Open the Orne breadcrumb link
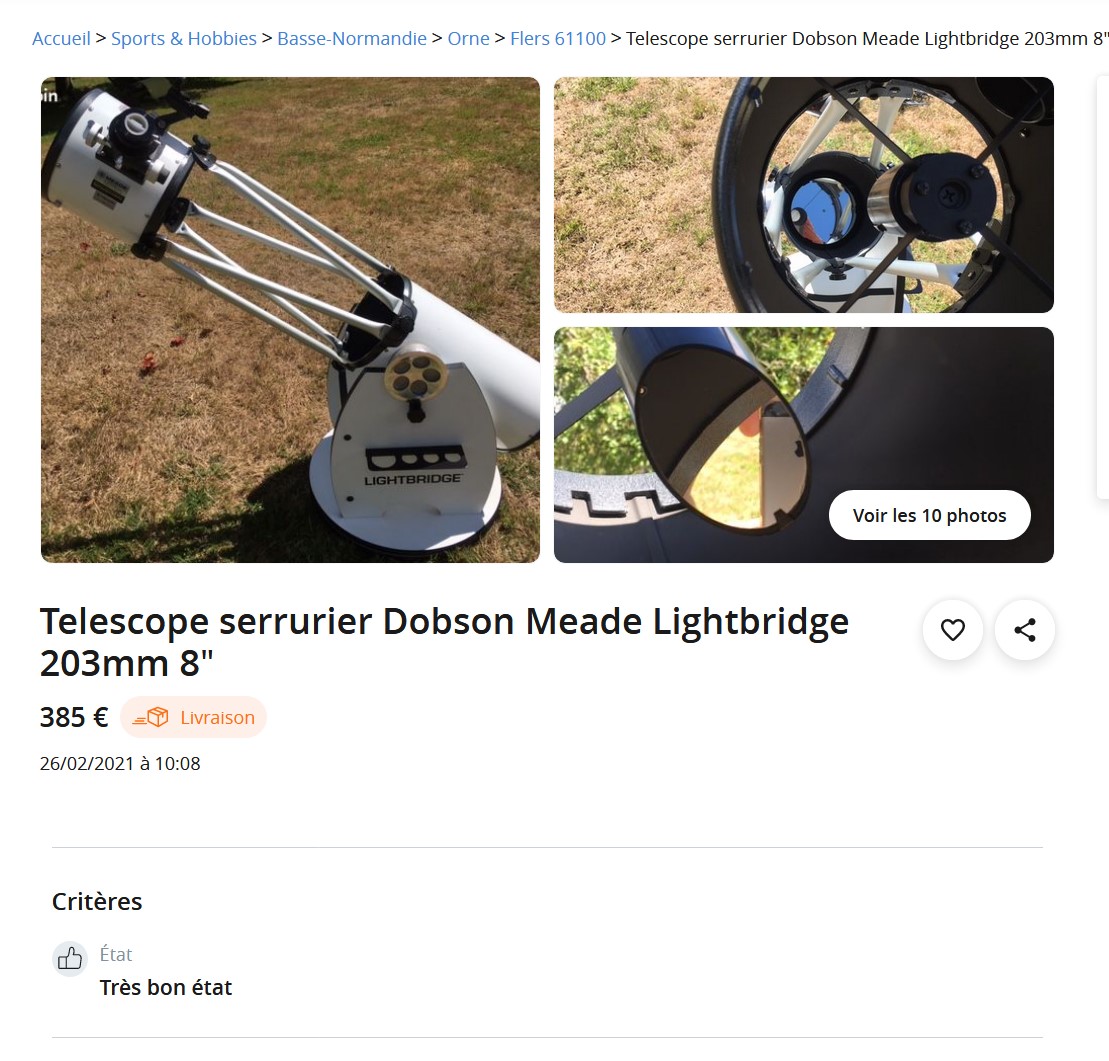Image resolution: width=1109 pixels, height=1061 pixels. click(468, 39)
